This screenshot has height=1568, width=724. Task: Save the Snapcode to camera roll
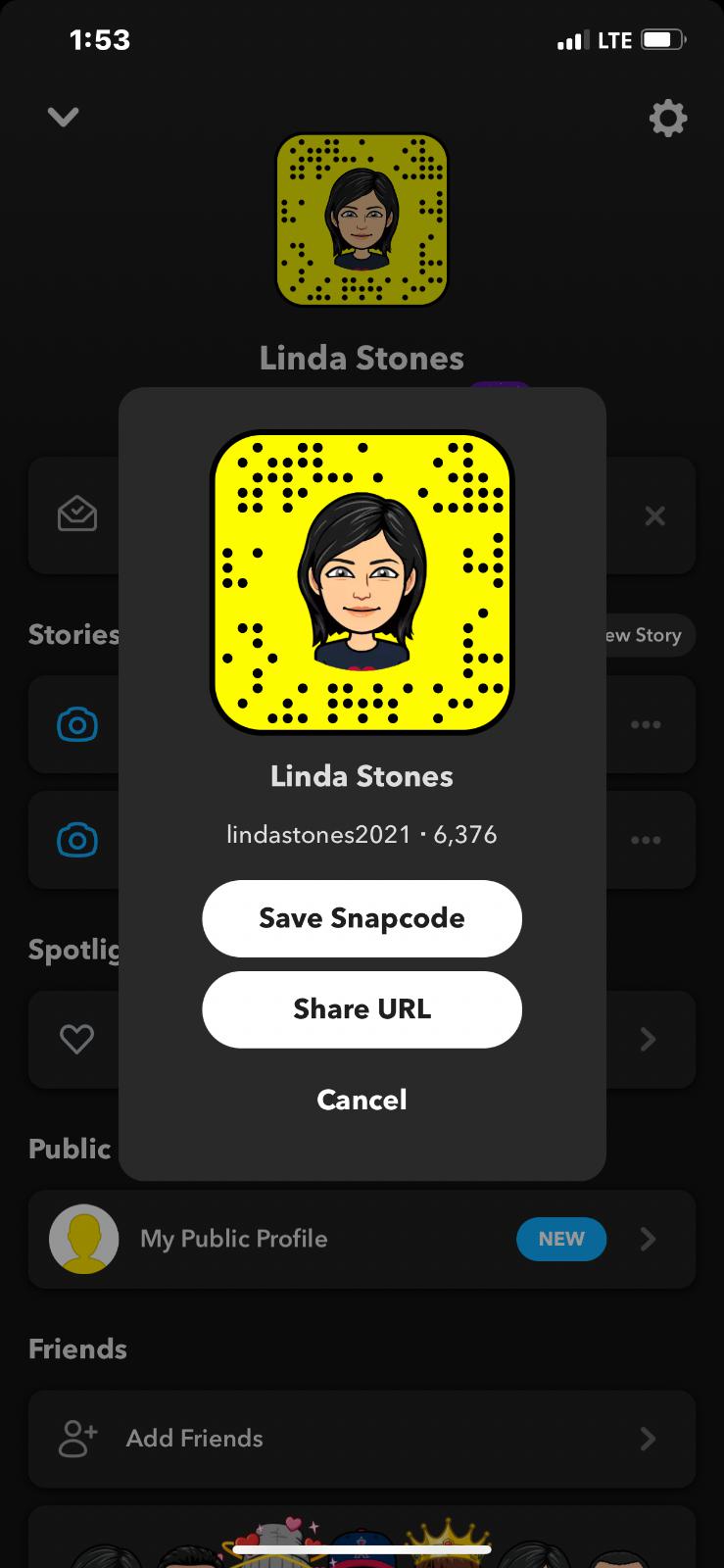point(362,918)
